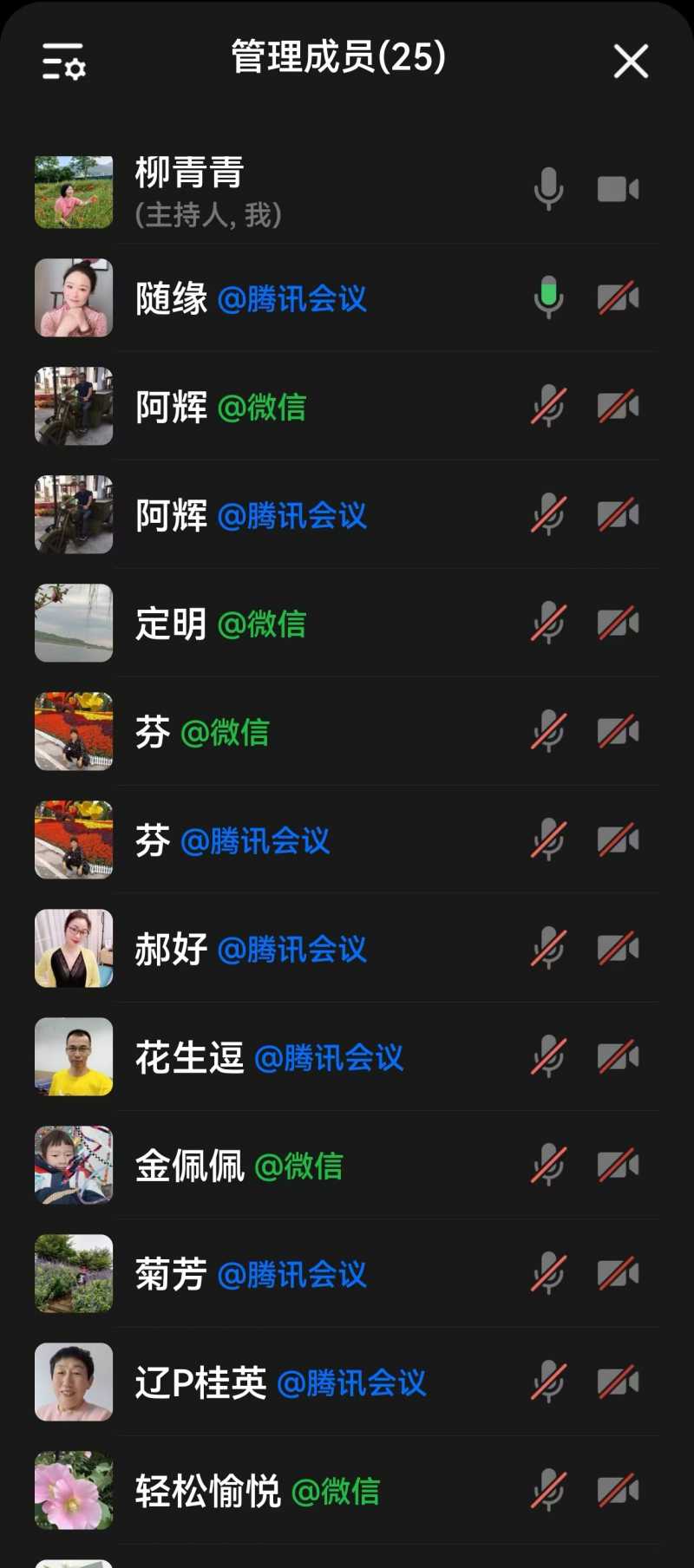Tap the camera icon for 花生逗
Image resolution: width=694 pixels, height=1568 pixels.
pos(618,1057)
